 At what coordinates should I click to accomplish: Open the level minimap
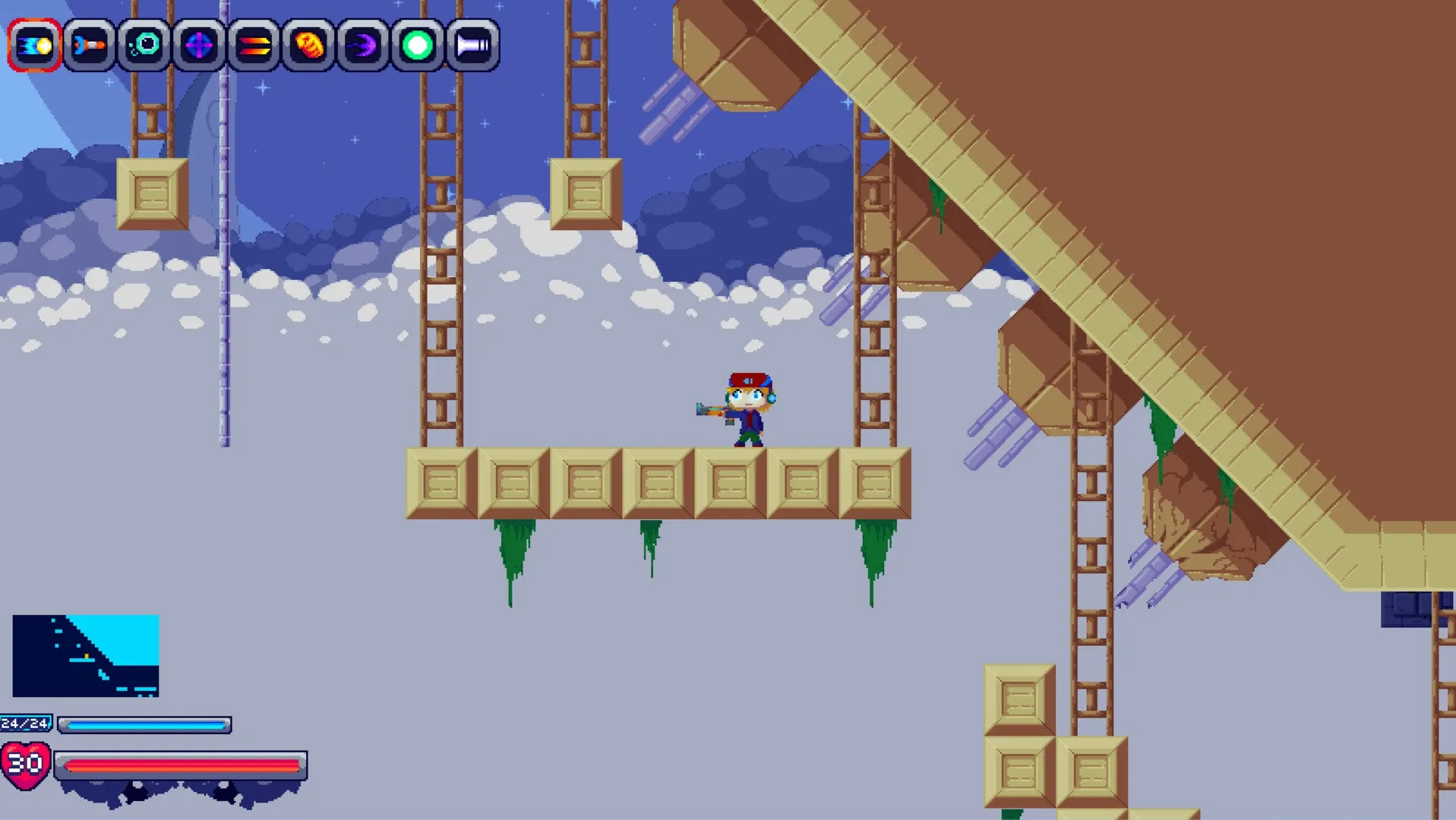click(86, 656)
